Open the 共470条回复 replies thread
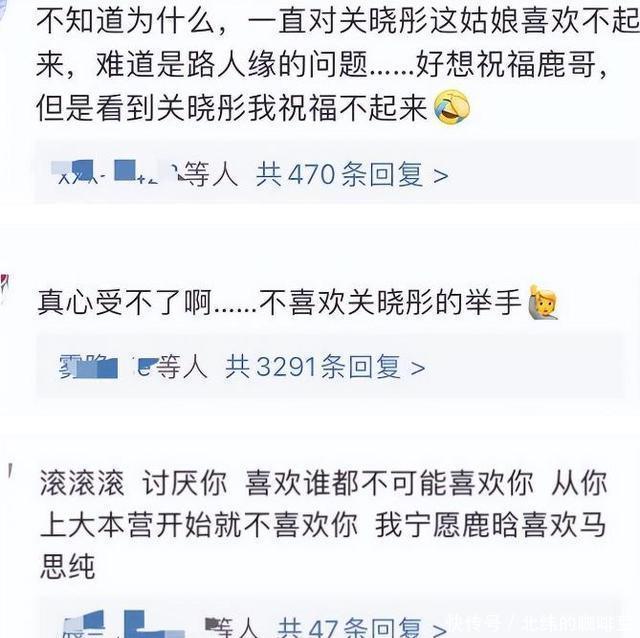The height and width of the screenshot is (638, 640). [352, 175]
